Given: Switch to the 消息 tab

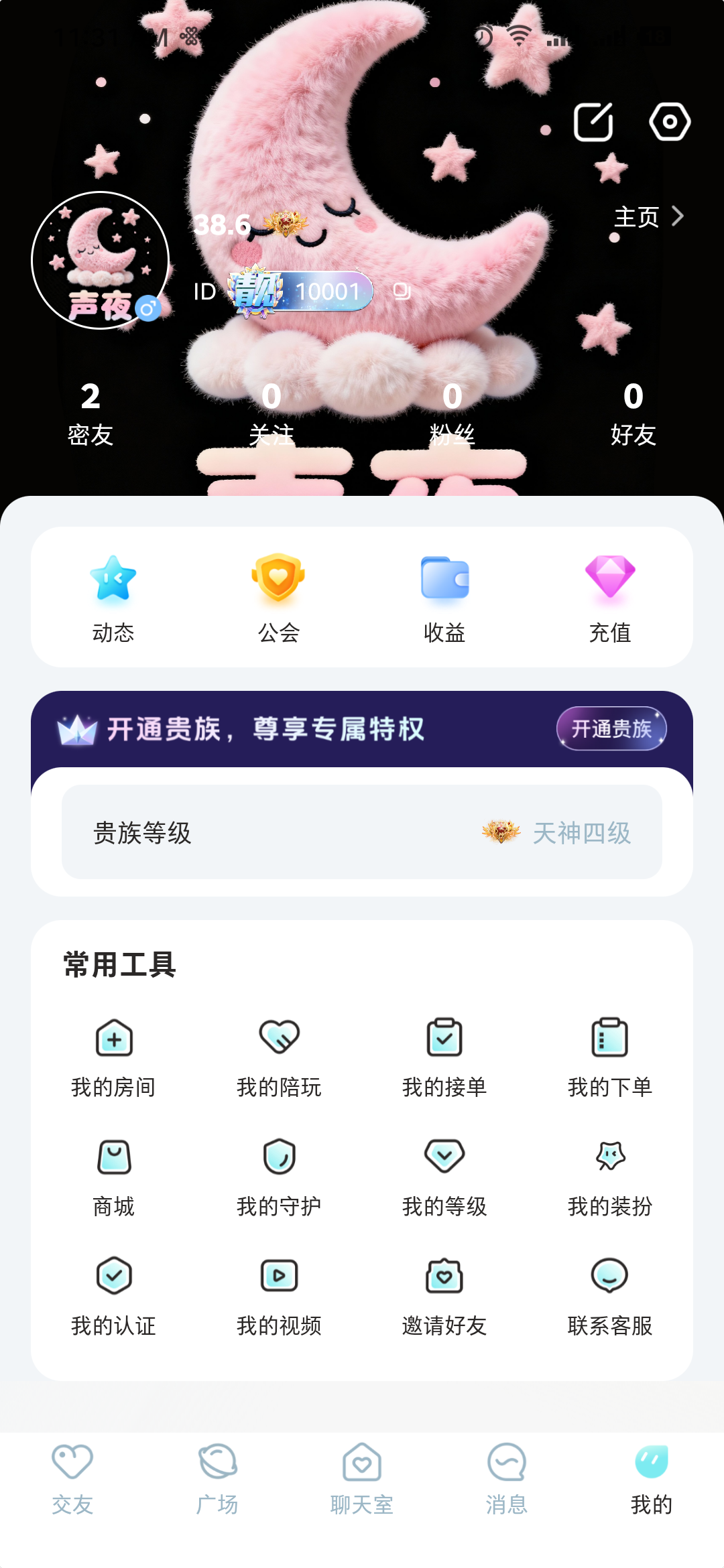Looking at the screenshot, I should pos(507,1478).
